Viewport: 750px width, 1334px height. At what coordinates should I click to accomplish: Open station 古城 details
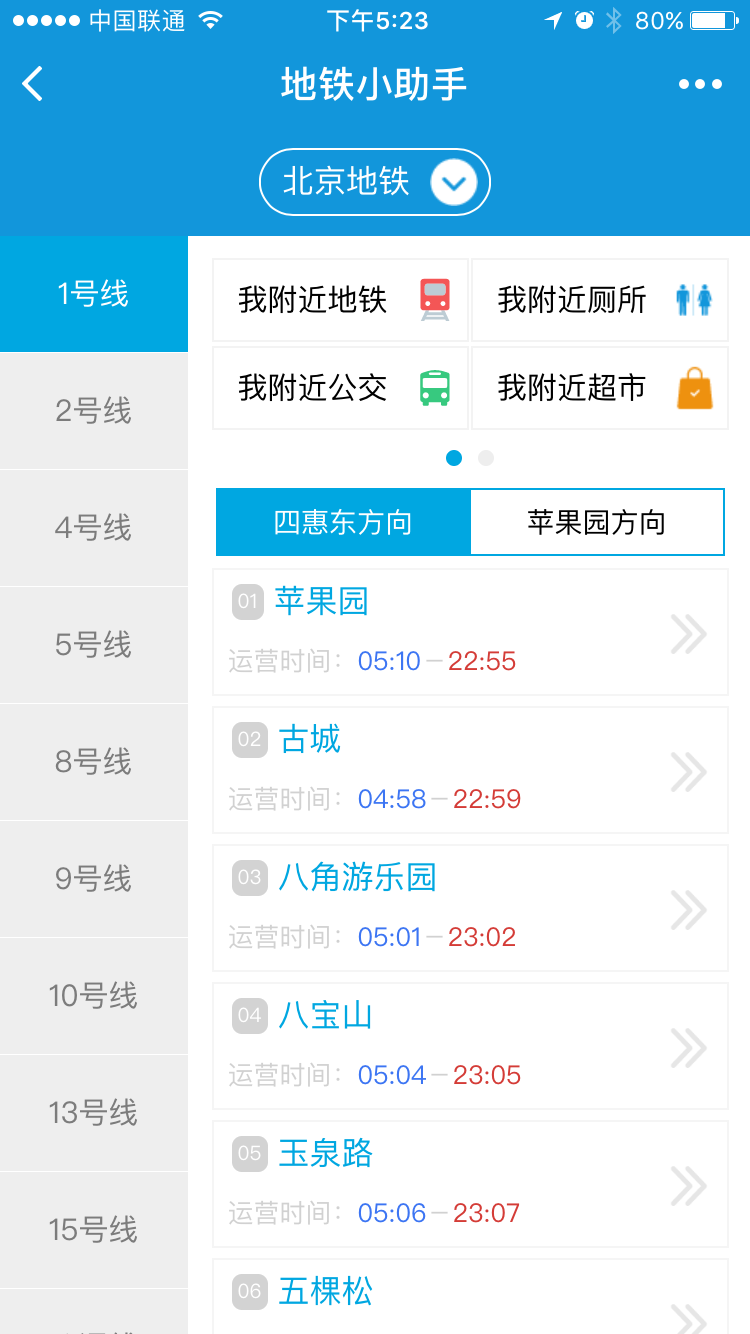pyautogui.click(x=470, y=770)
